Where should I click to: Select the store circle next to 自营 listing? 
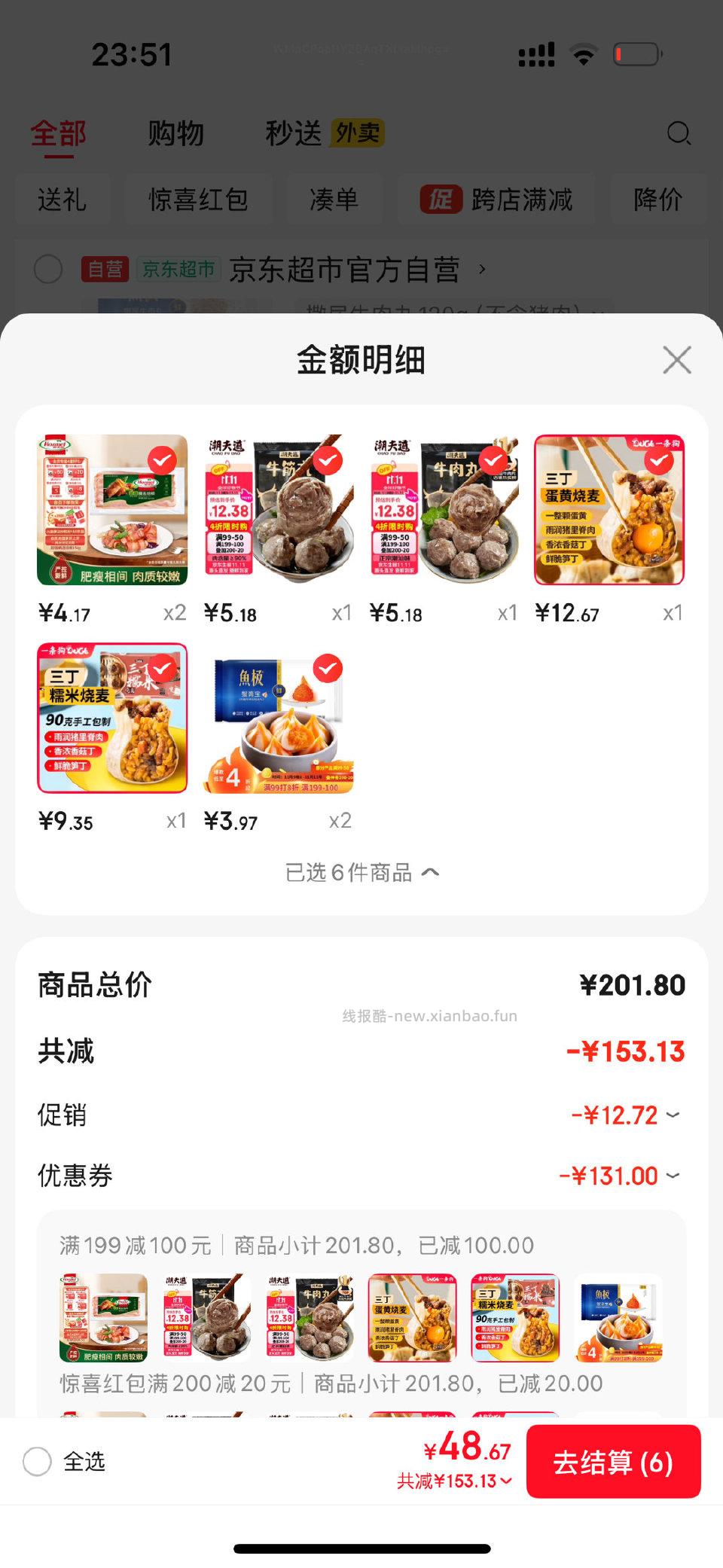[x=49, y=269]
